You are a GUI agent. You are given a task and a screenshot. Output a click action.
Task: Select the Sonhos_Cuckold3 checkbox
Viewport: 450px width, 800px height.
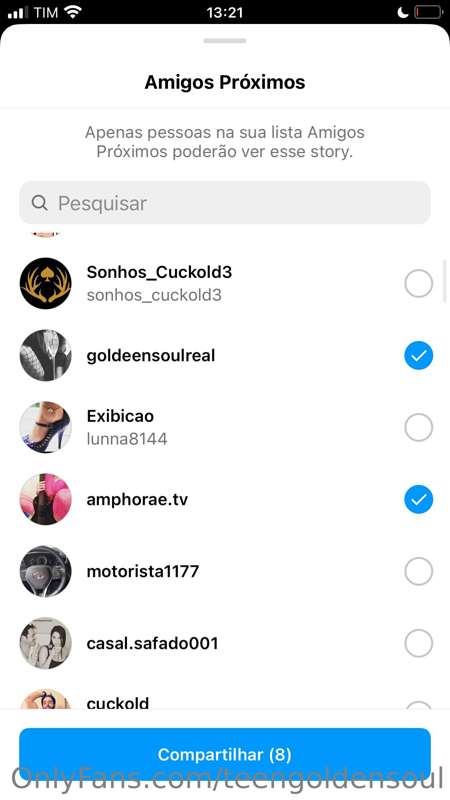click(x=418, y=284)
